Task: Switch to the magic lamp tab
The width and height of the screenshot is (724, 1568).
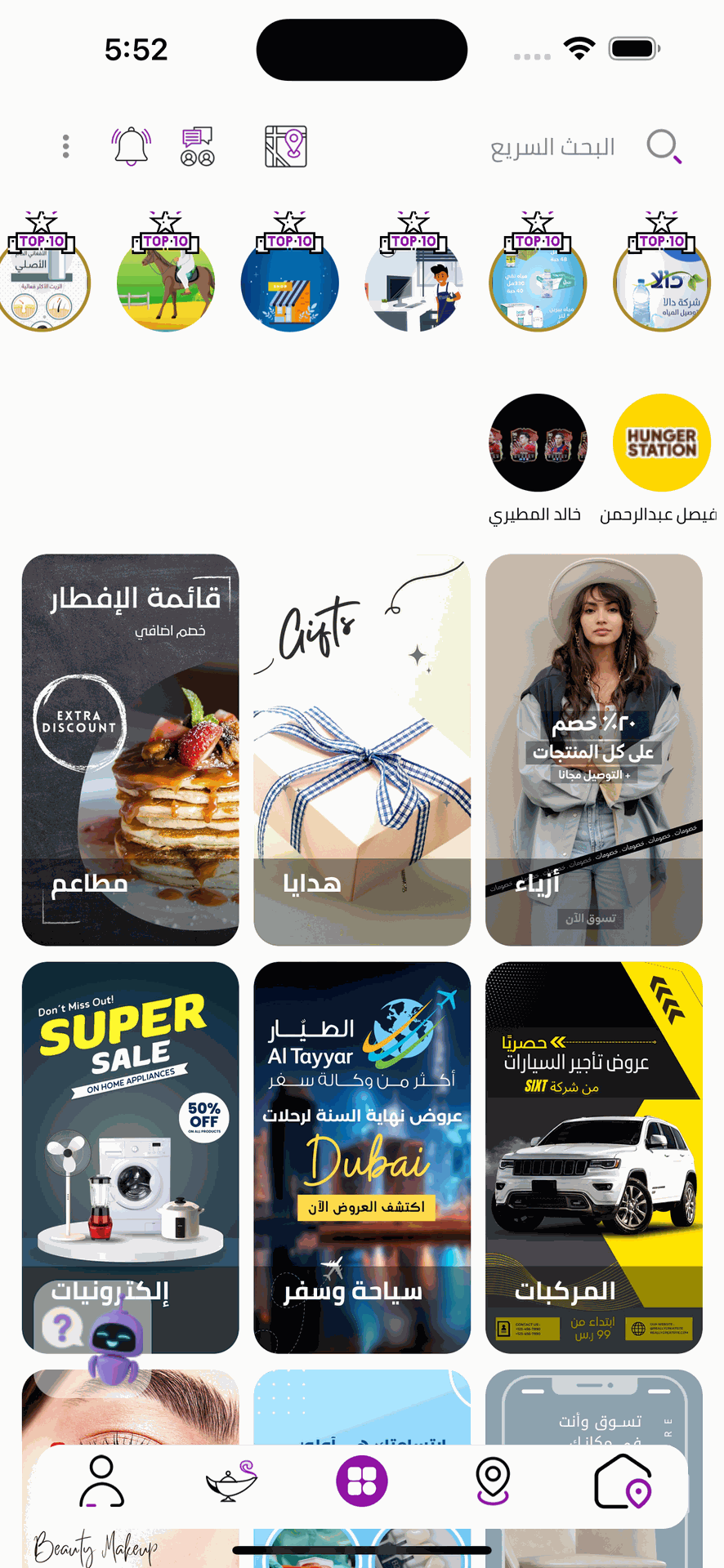Action: [x=232, y=1481]
